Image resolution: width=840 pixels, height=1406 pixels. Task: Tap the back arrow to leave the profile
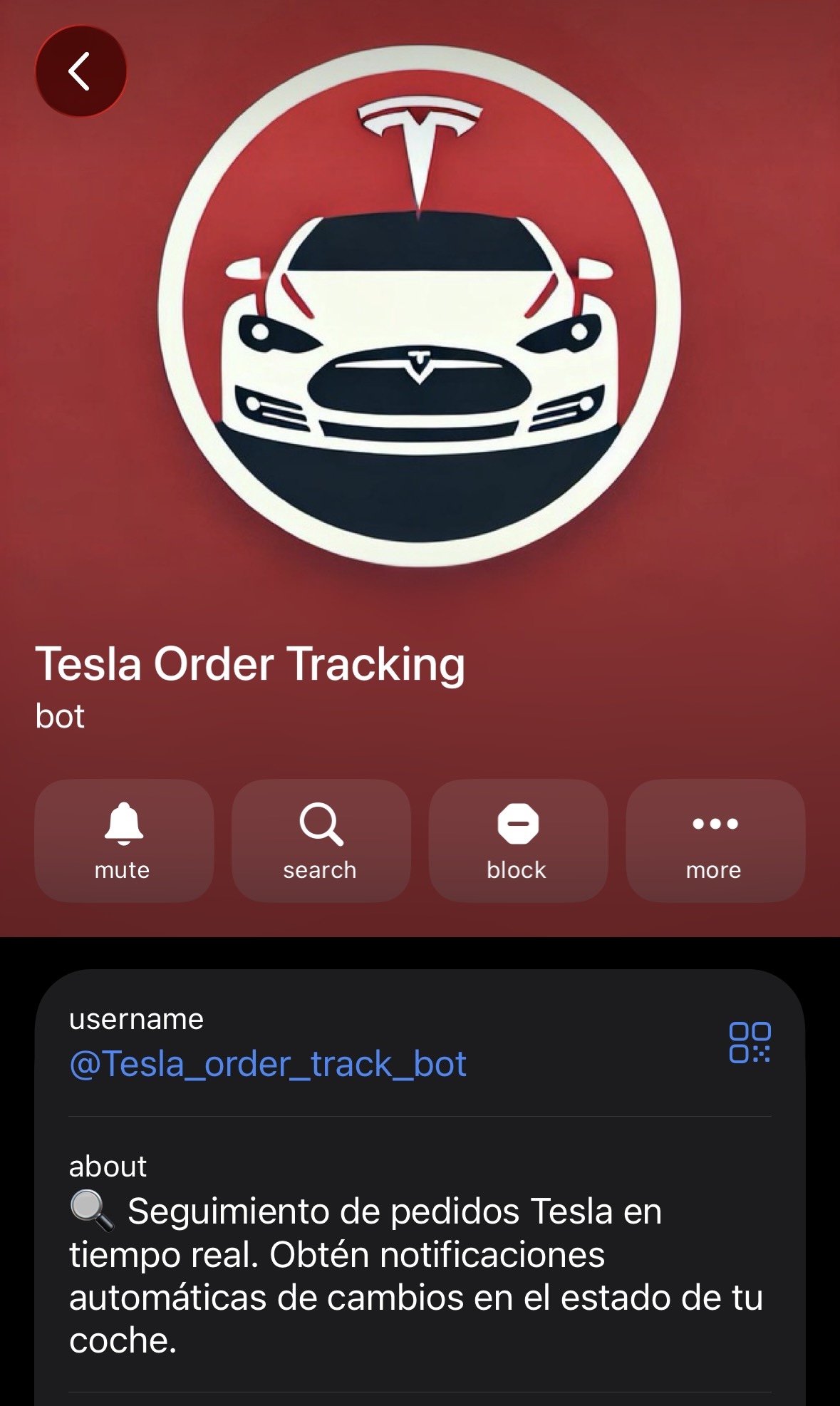(81, 70)
